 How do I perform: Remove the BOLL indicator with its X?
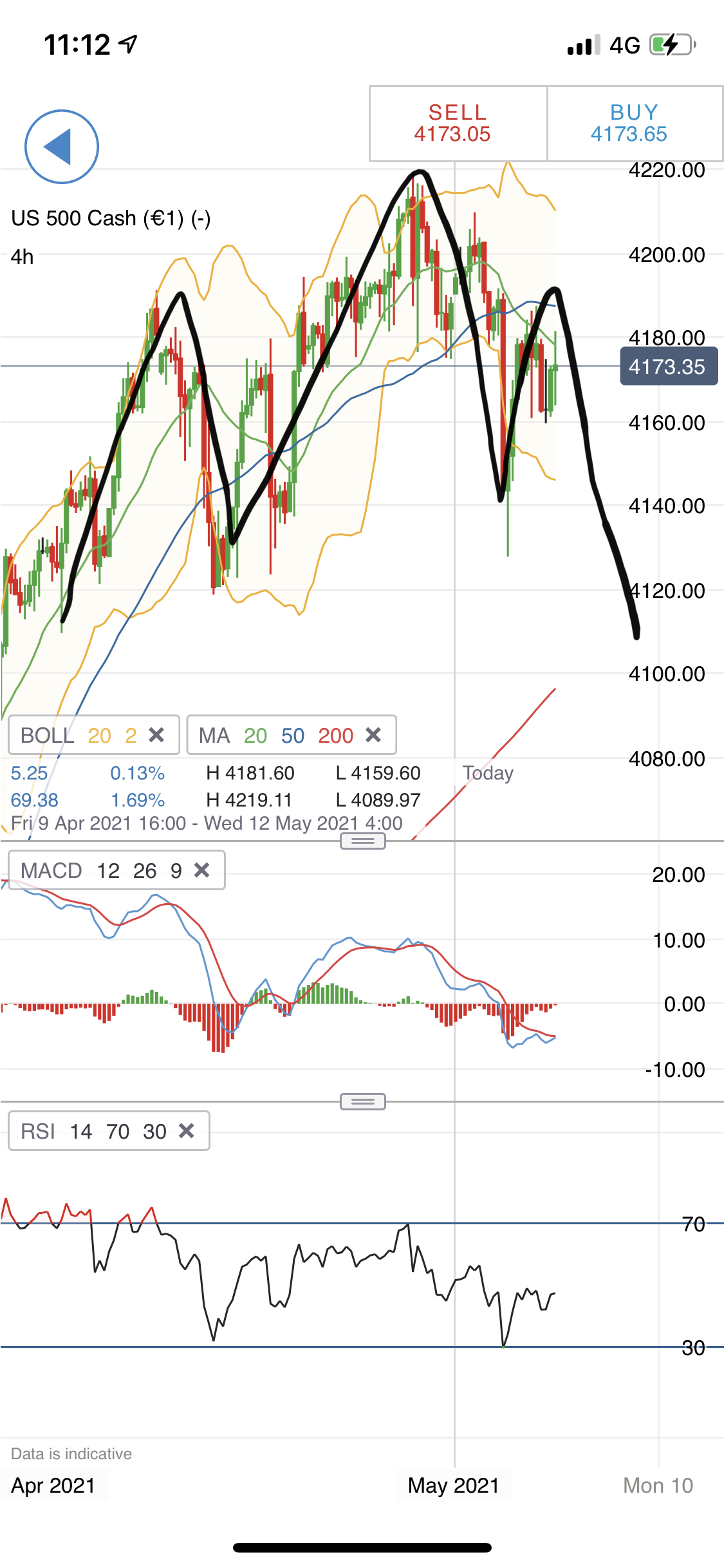coord(156,734)
